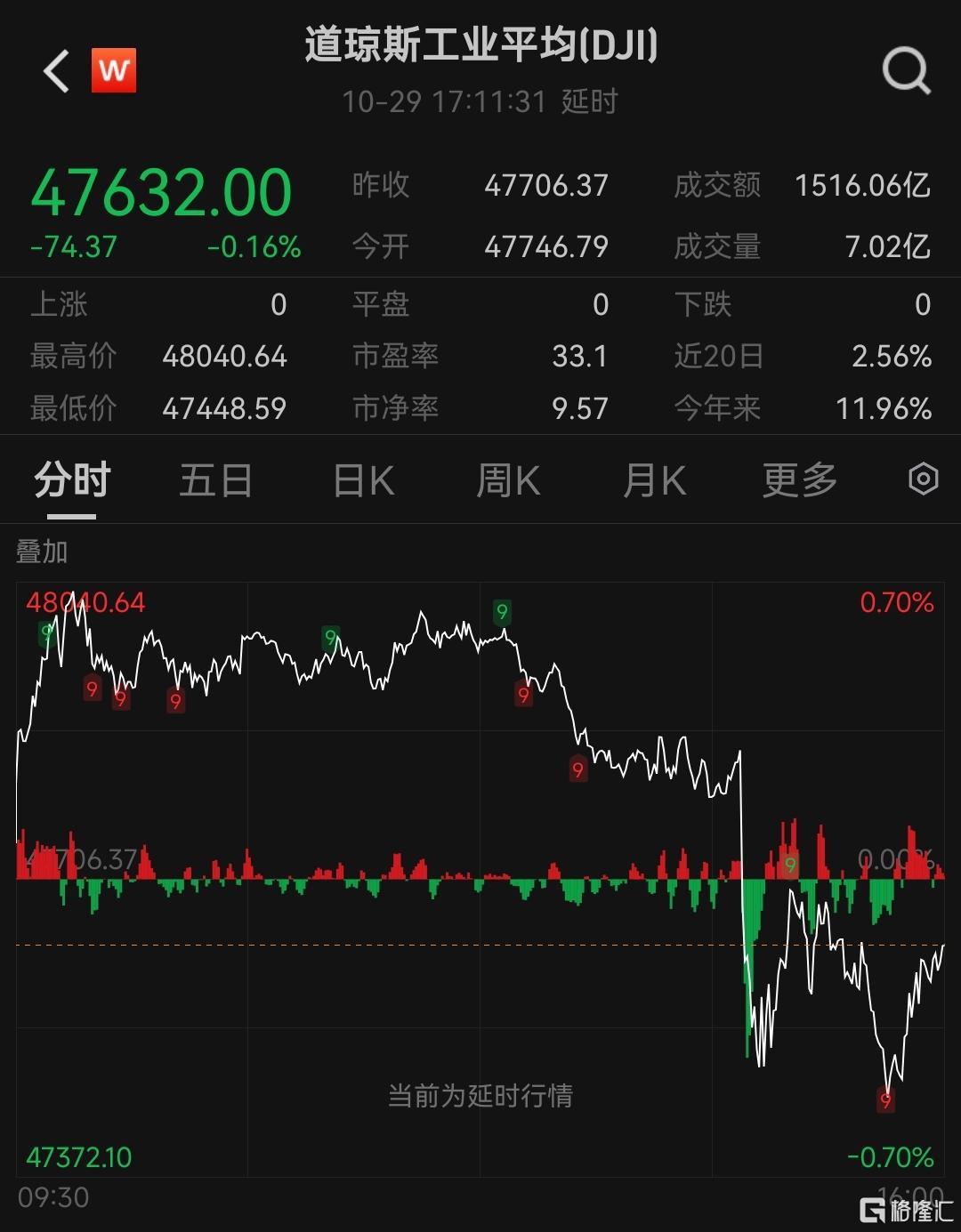Go back using the arrow icon
Viewport: 961px width, 1232px height.
click(x=56, y=71)
